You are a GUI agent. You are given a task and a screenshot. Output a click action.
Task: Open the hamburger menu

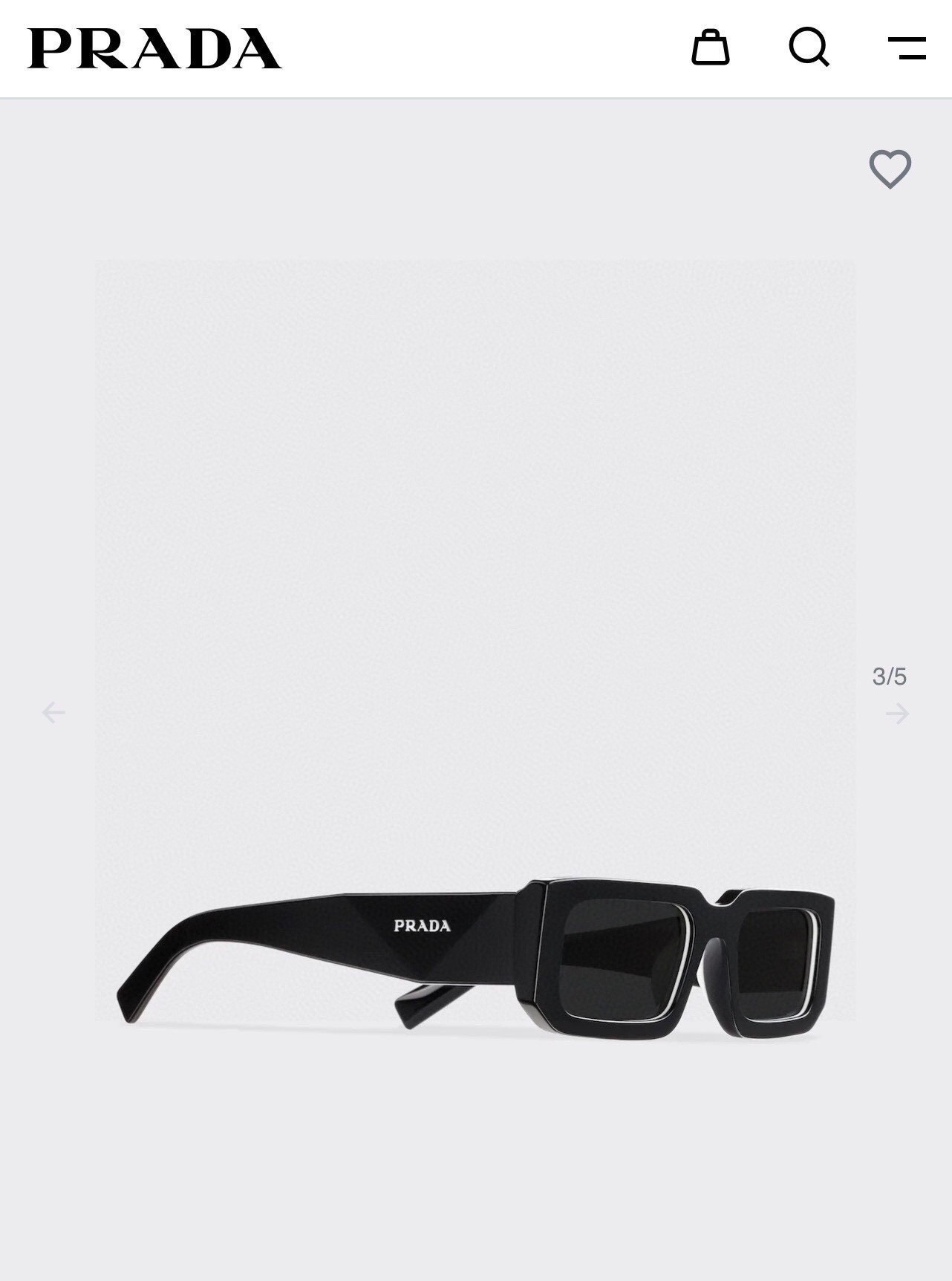[907, 48]
